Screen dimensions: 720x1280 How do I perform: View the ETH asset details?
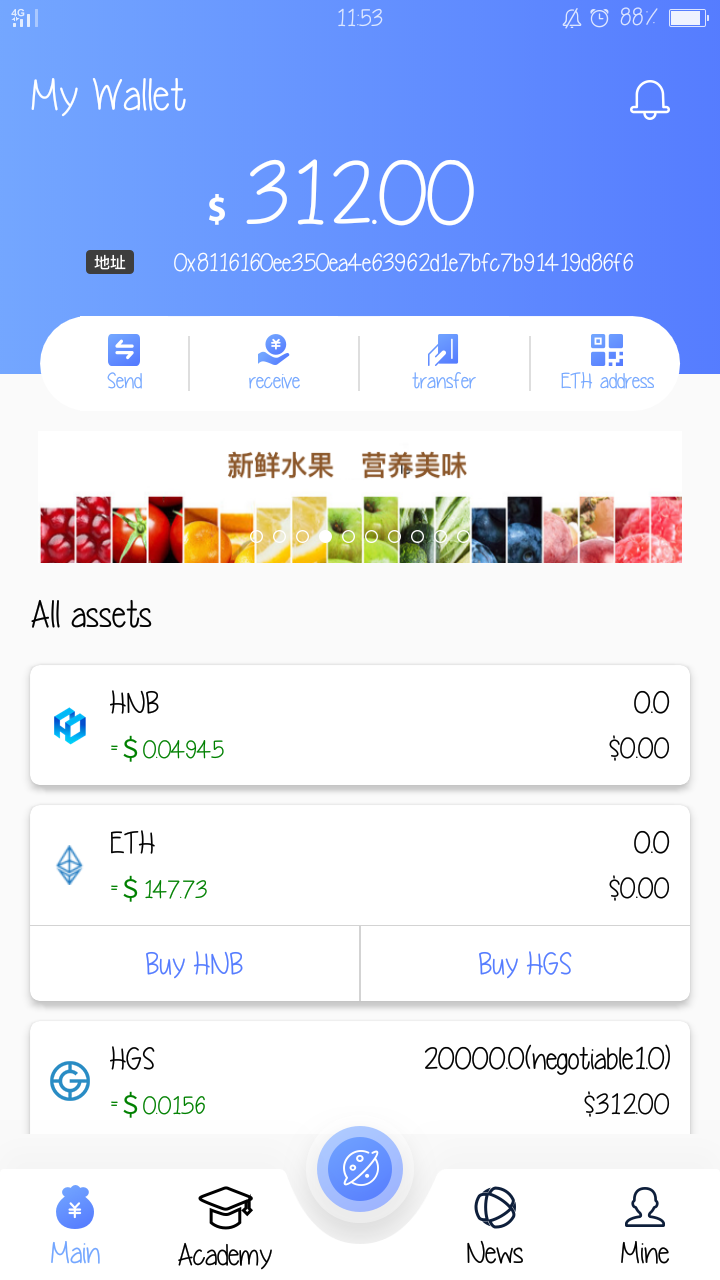(360, 865)
